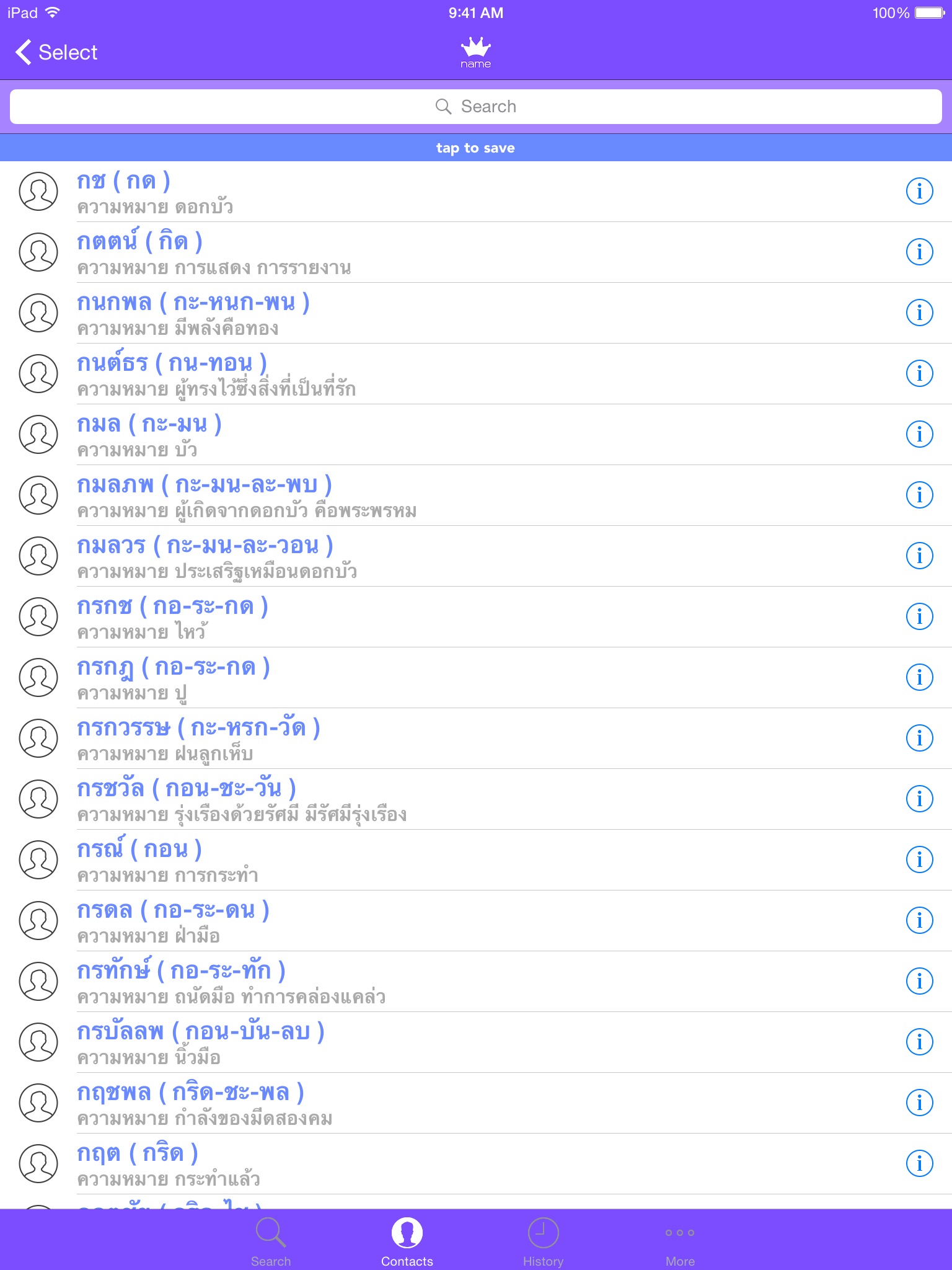
Task: Show info for กรกช ( กอ-ระ-กด )
Action: point(919,616)
